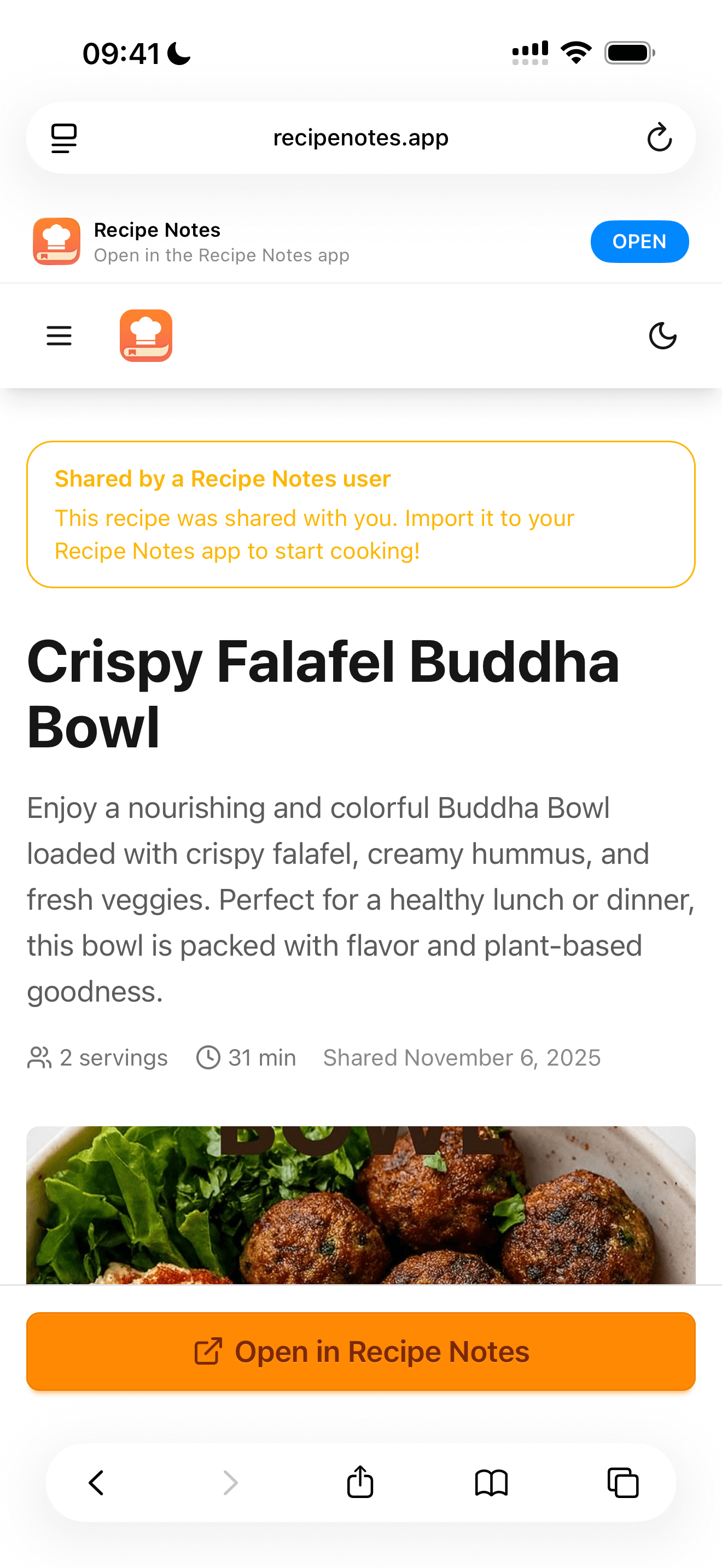The height and width of the screenshot is (1568, 722).
Task: Tap OPEN in the smart app banner
Action: (639, 241)
